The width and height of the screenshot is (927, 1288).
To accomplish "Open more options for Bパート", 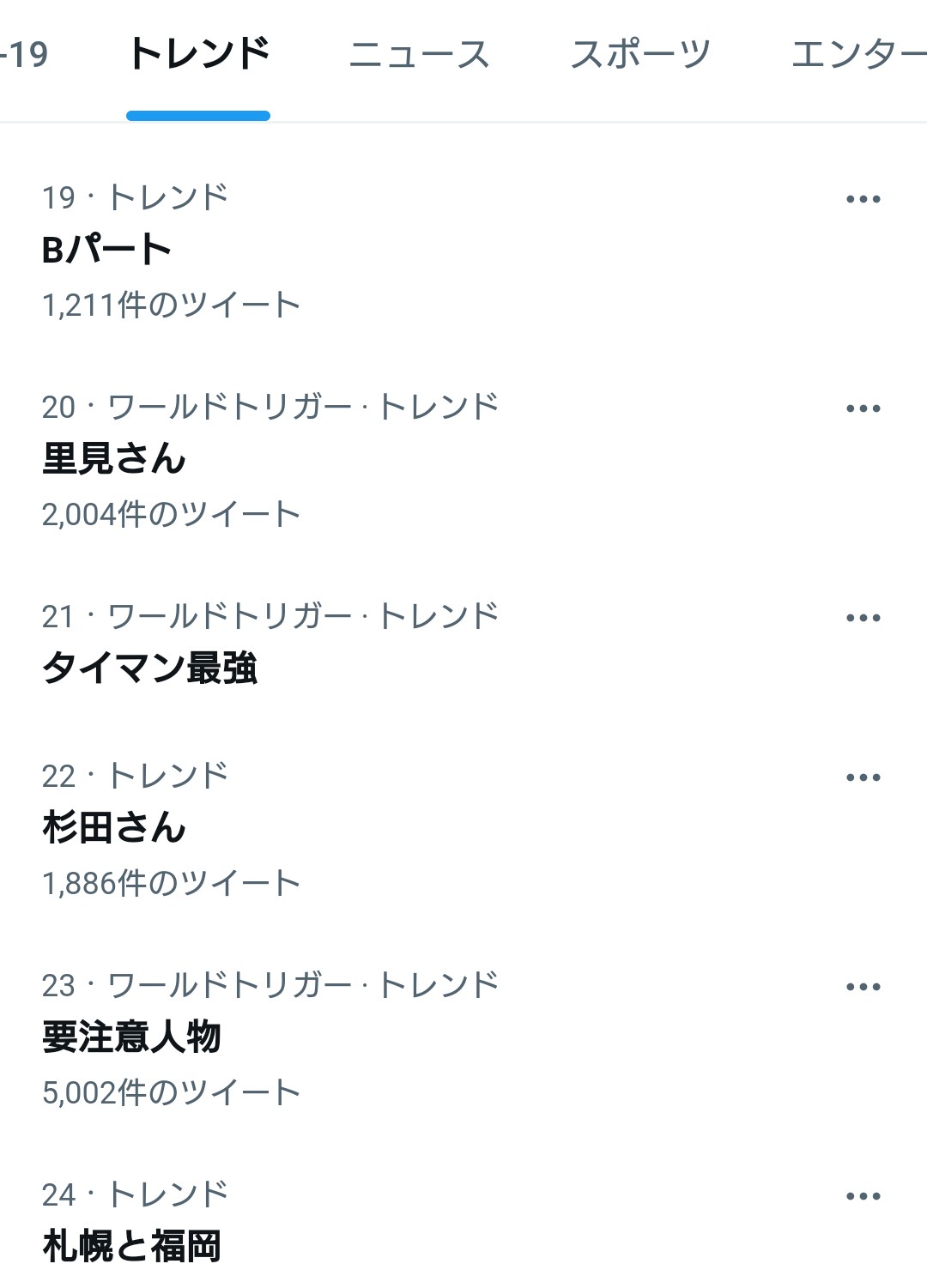I will [863, 199].
